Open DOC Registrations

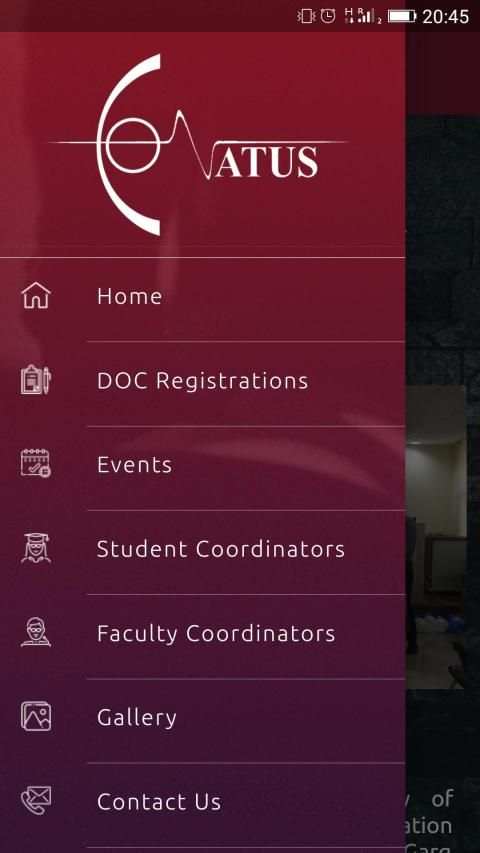[x=202, y=381]
